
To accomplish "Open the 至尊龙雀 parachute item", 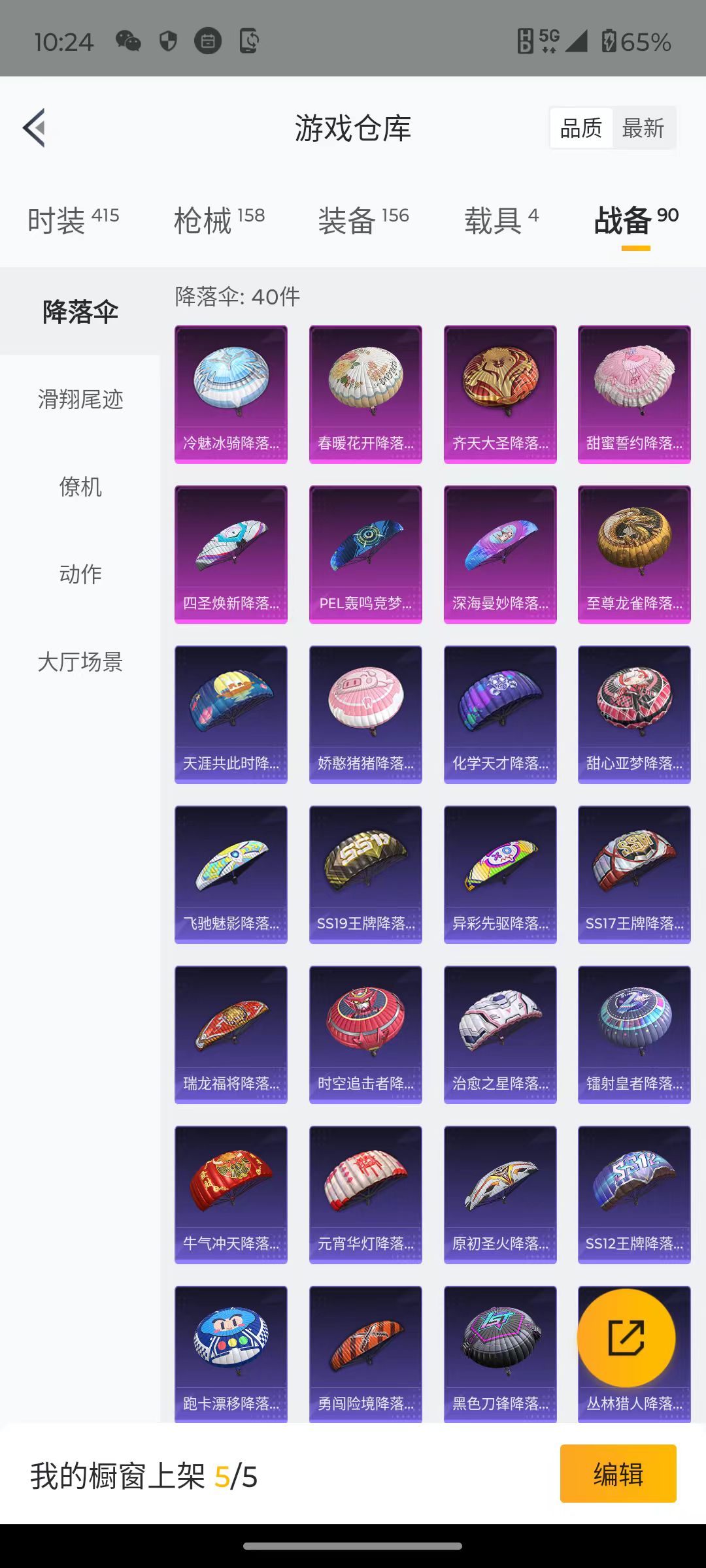I will point(634,555).
